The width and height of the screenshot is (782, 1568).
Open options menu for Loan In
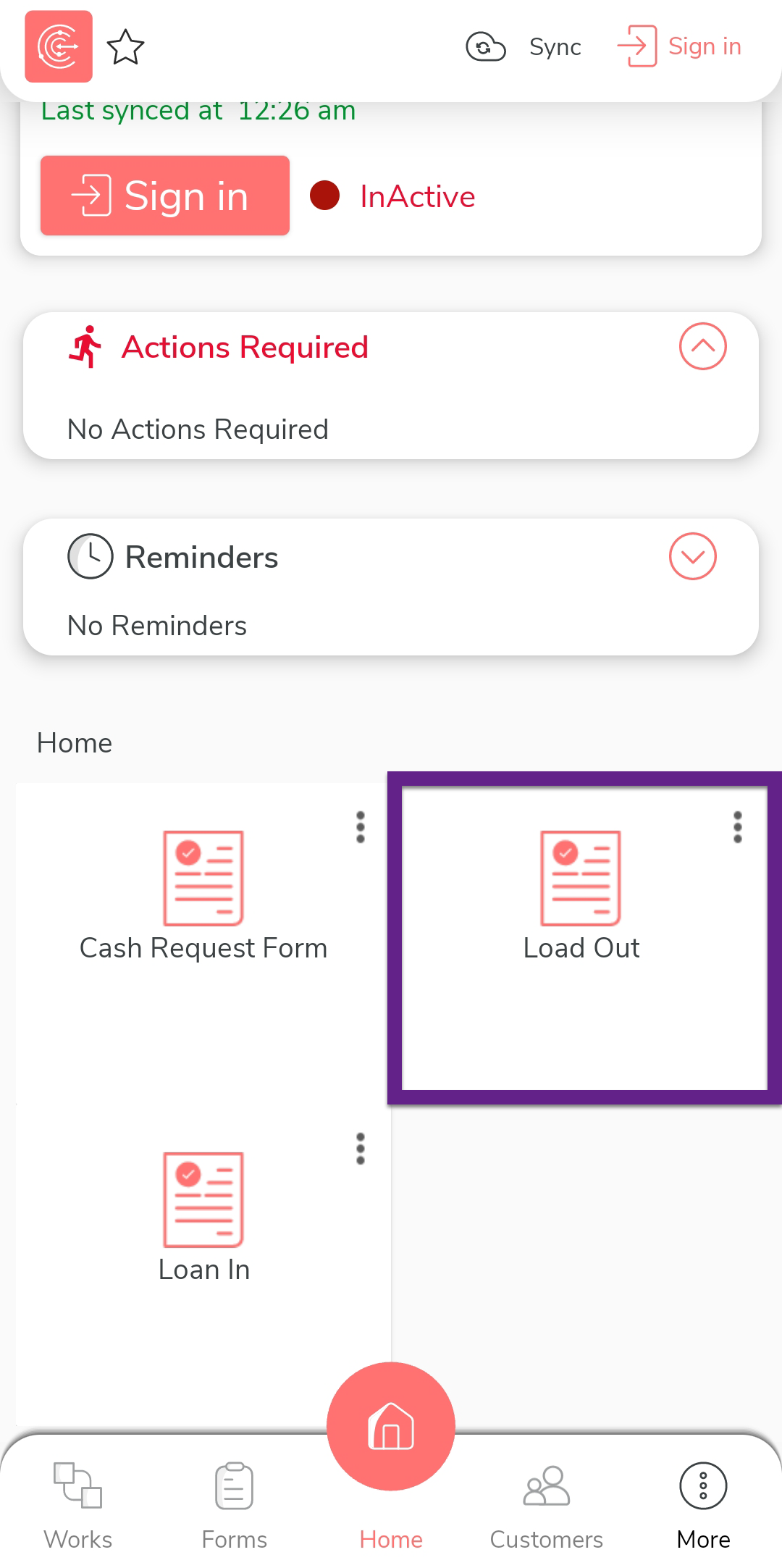tap(361, 1149)
